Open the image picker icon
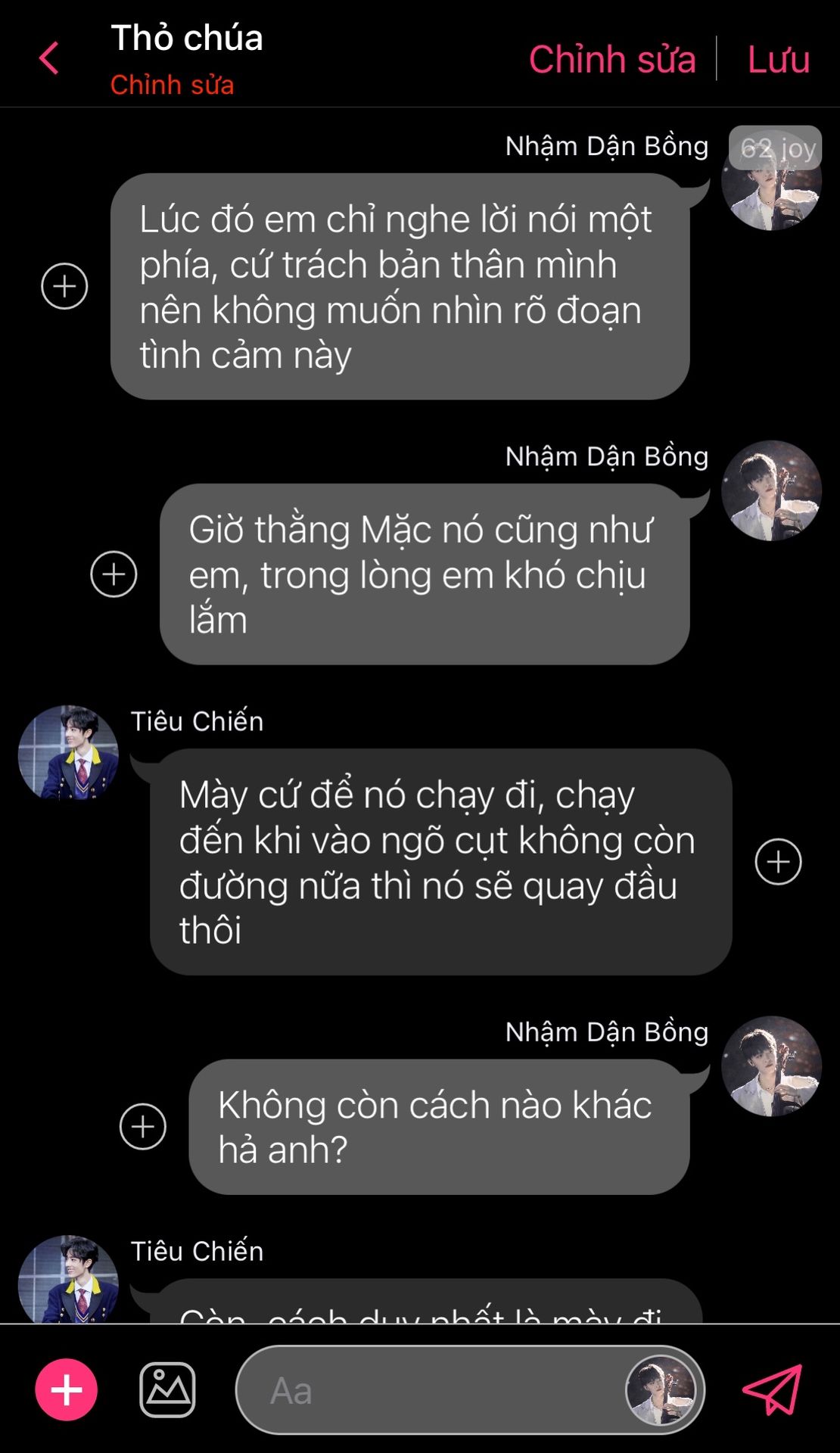Image resolution: width=840 pixels, height=1453 pixels. tap(167, 1389)
